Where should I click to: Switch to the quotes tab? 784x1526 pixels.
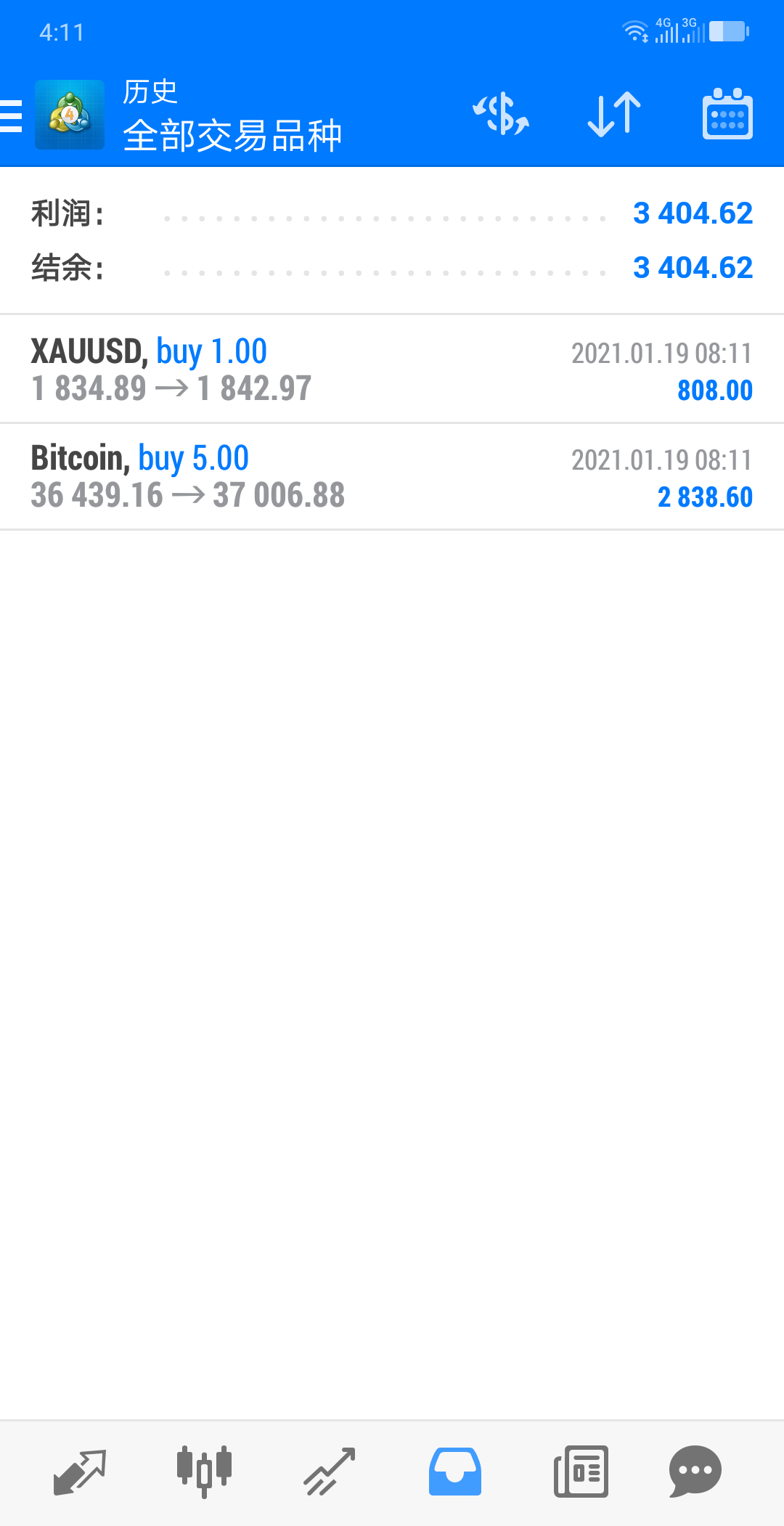pyautogui.click(x=80, y=1472)
